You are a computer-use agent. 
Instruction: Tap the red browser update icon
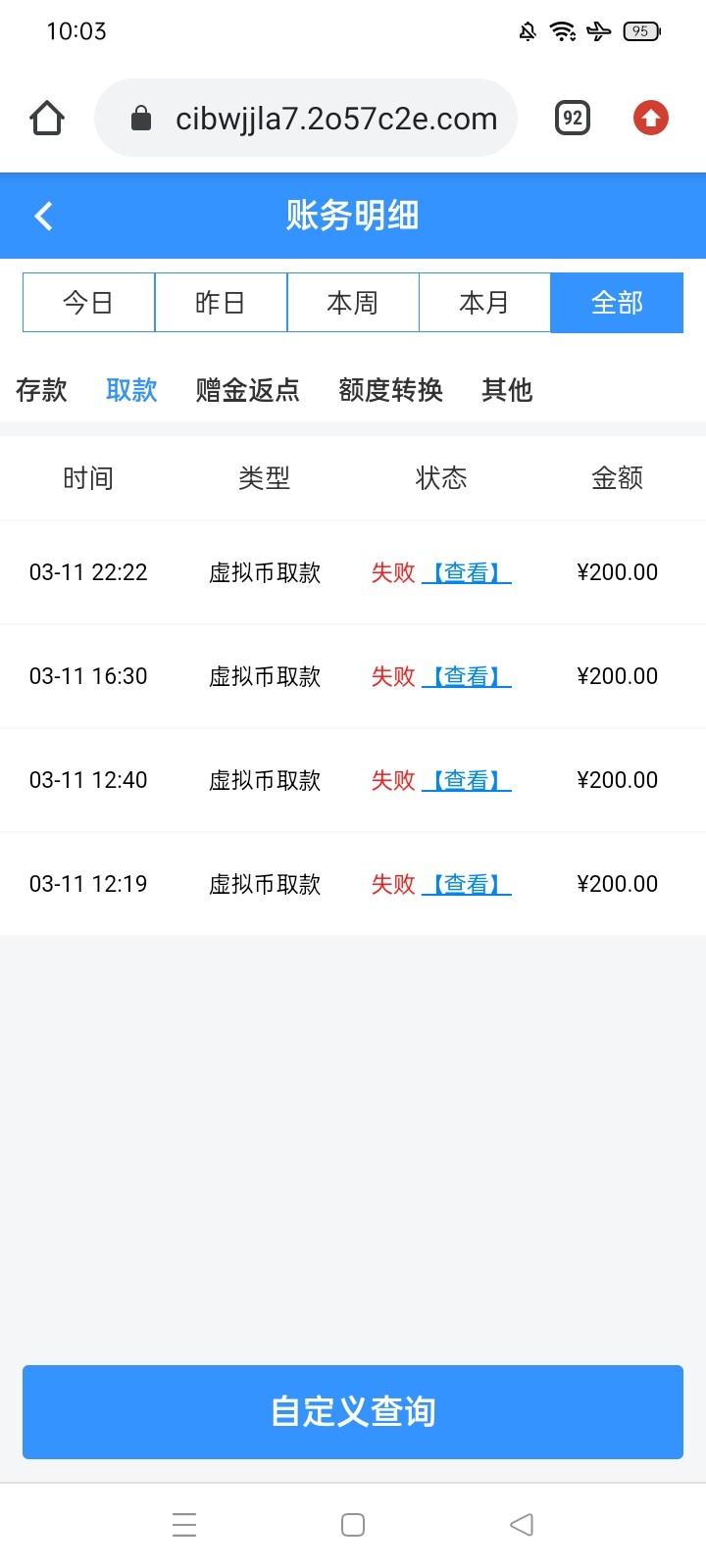click(x=650, y=119)
